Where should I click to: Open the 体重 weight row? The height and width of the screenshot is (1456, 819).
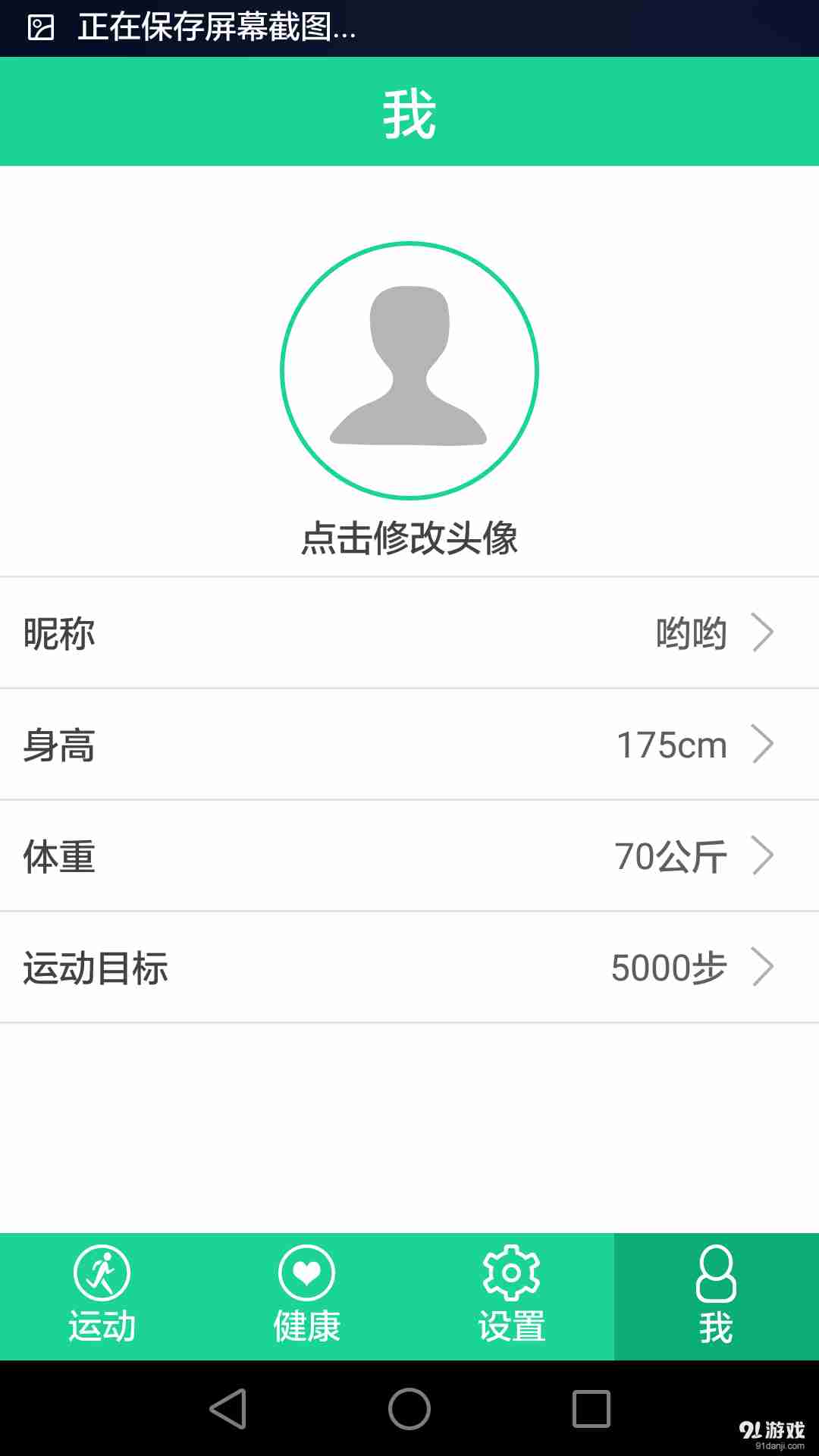409,855
